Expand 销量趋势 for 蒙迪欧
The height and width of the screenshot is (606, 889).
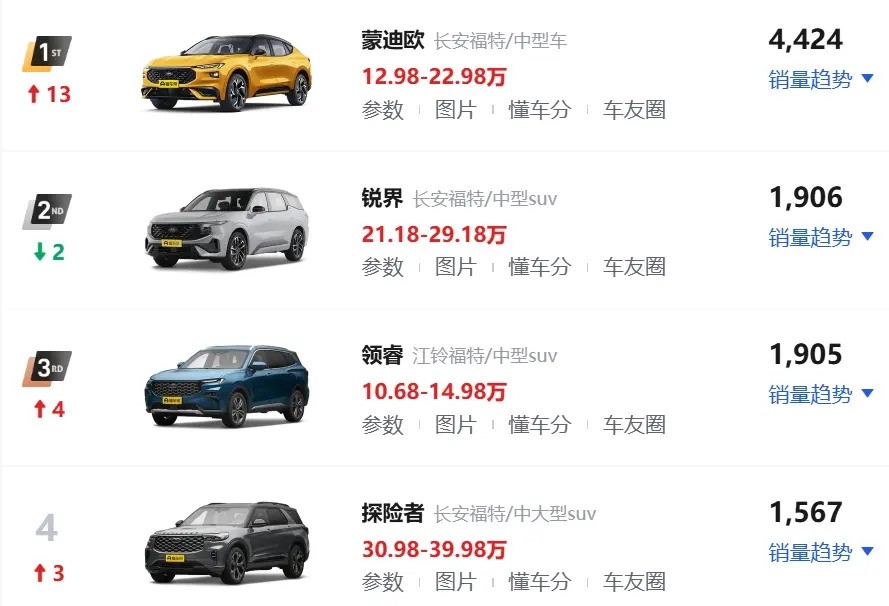821,80
